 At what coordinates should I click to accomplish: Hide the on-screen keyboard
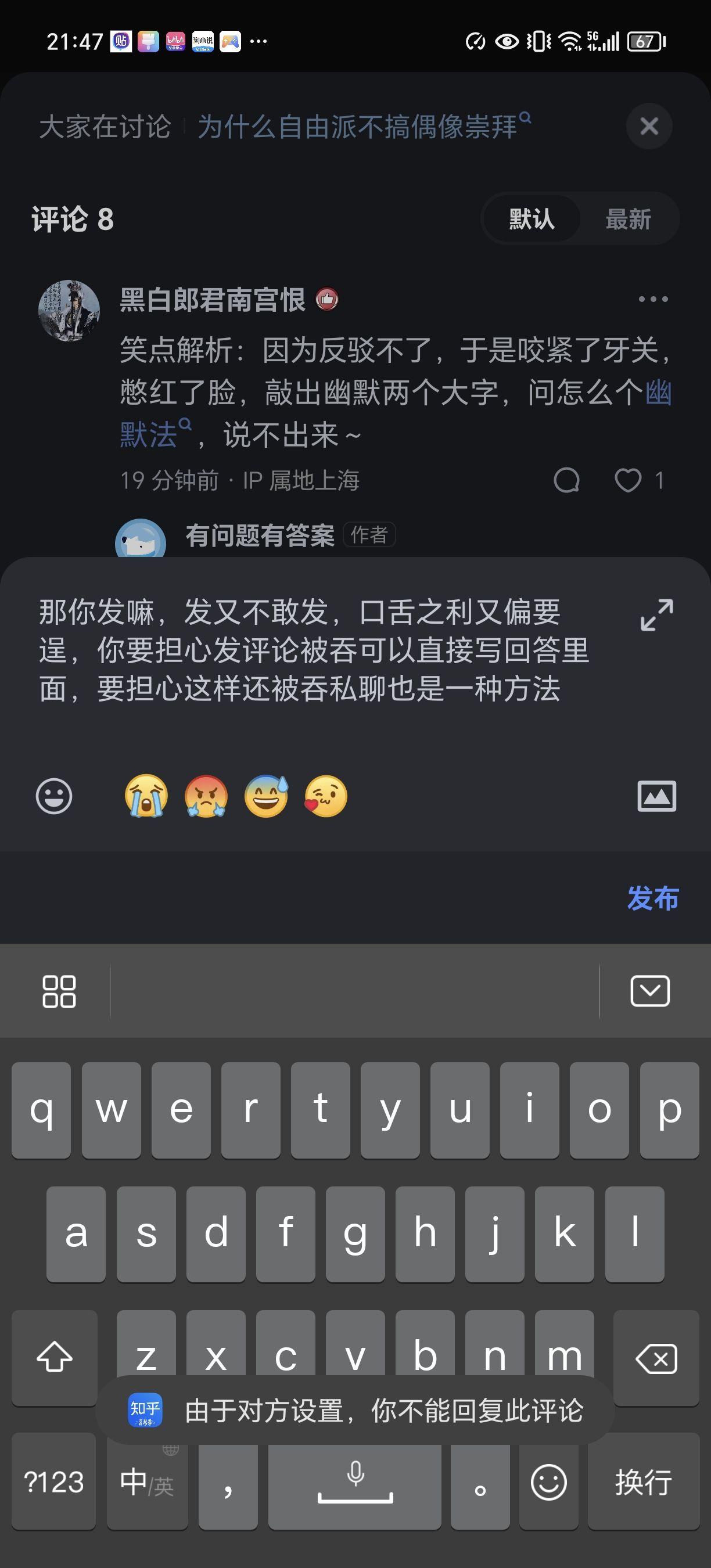[649, 991]
